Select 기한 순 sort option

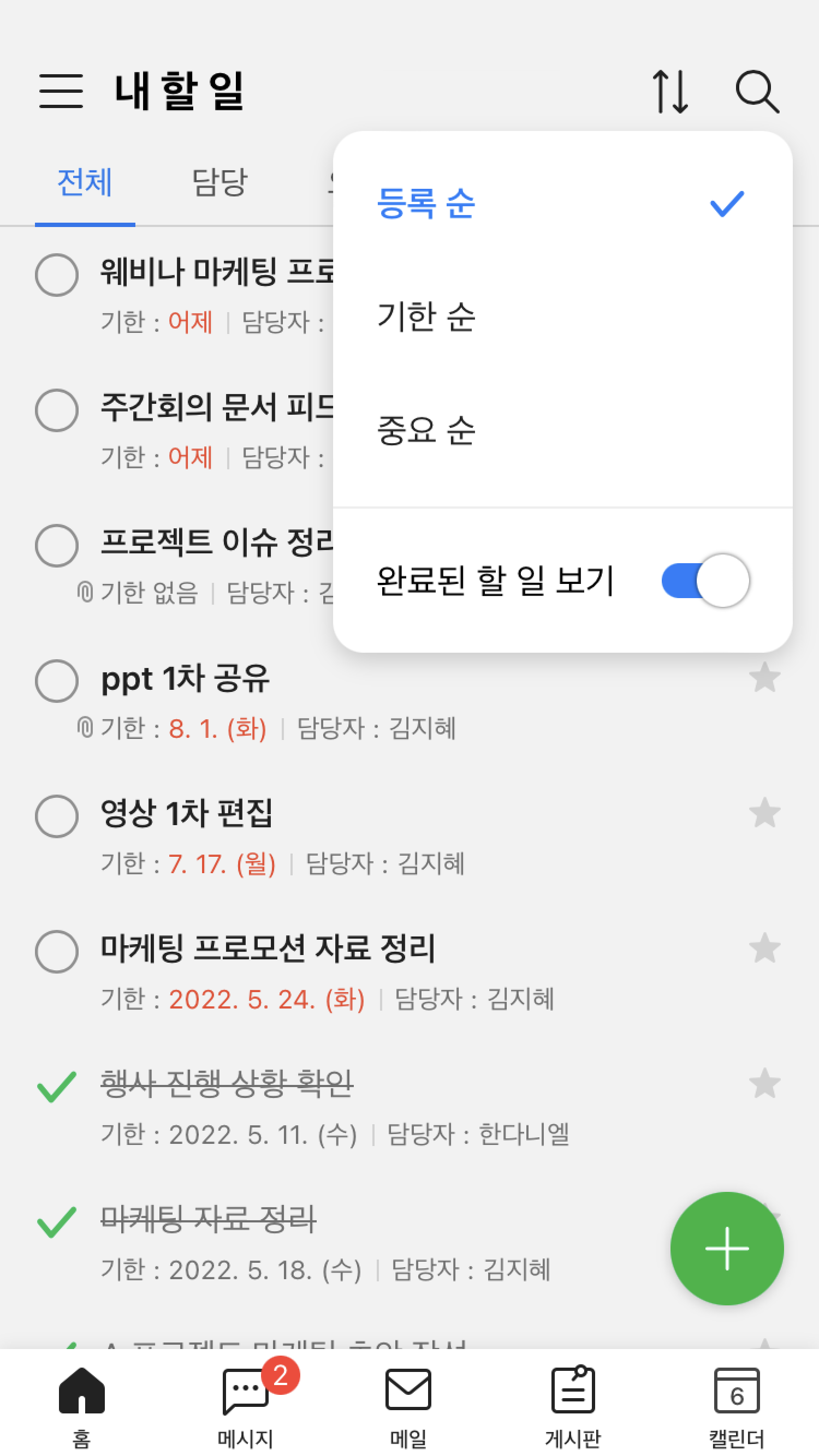coord(426,317)
